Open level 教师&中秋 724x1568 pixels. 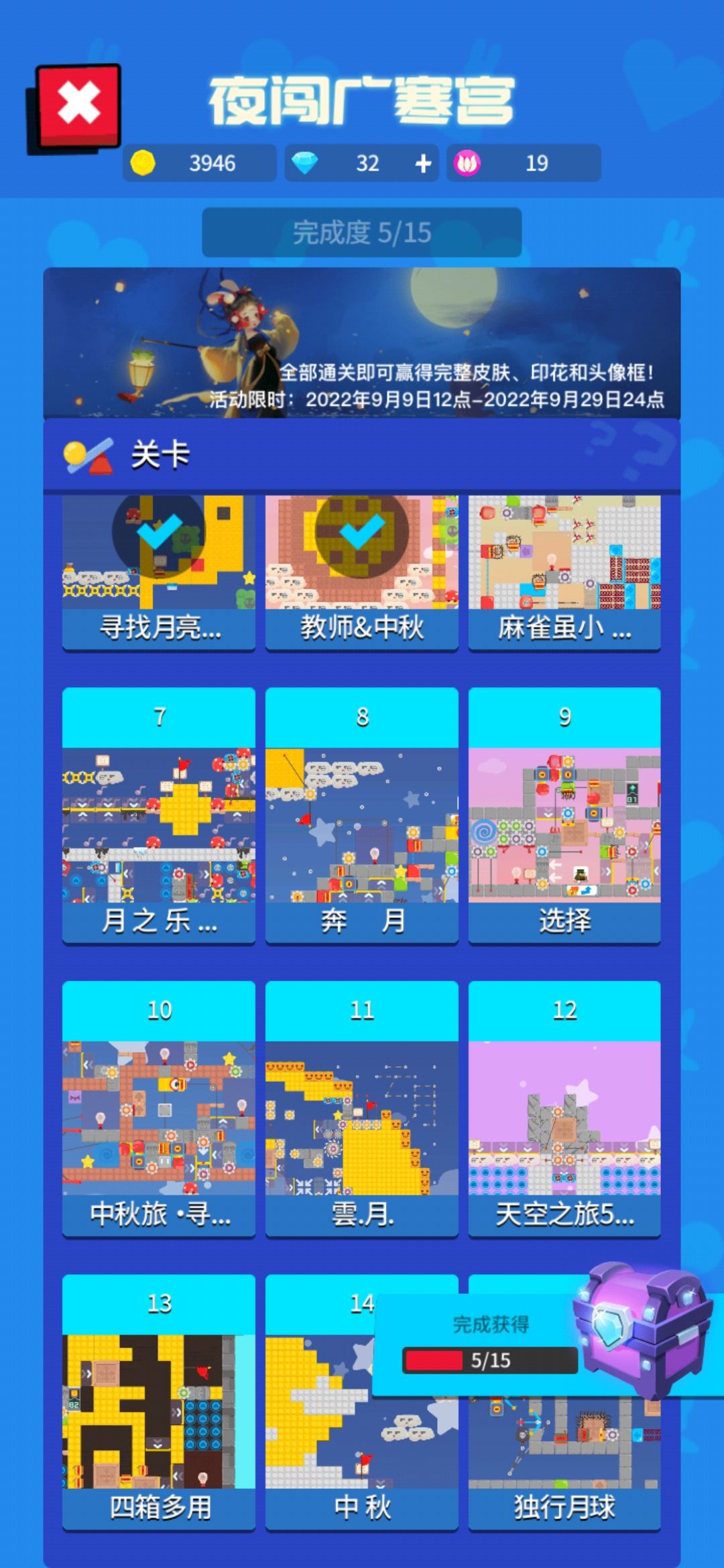[362, 573]
